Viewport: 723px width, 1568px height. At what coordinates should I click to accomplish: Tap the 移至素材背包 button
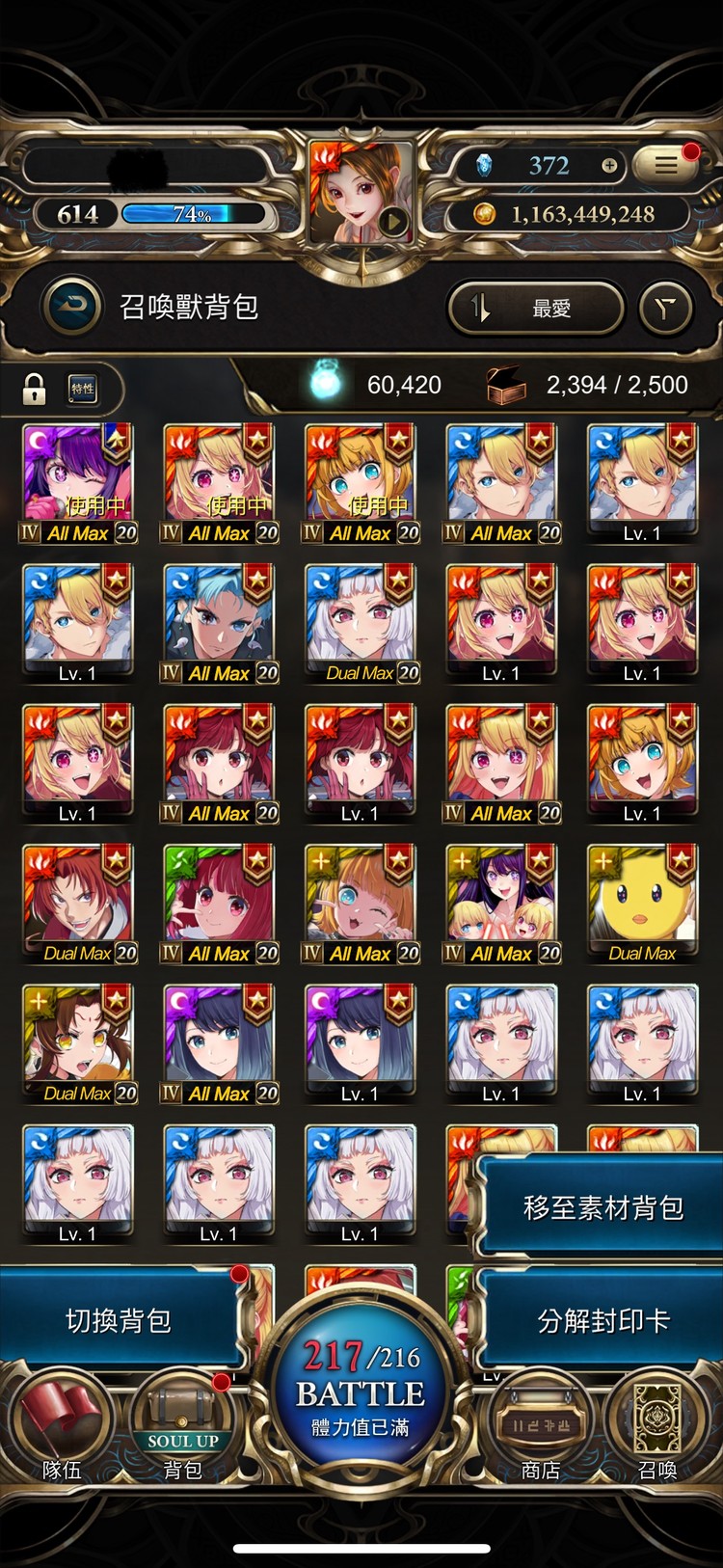(602, 1207)
